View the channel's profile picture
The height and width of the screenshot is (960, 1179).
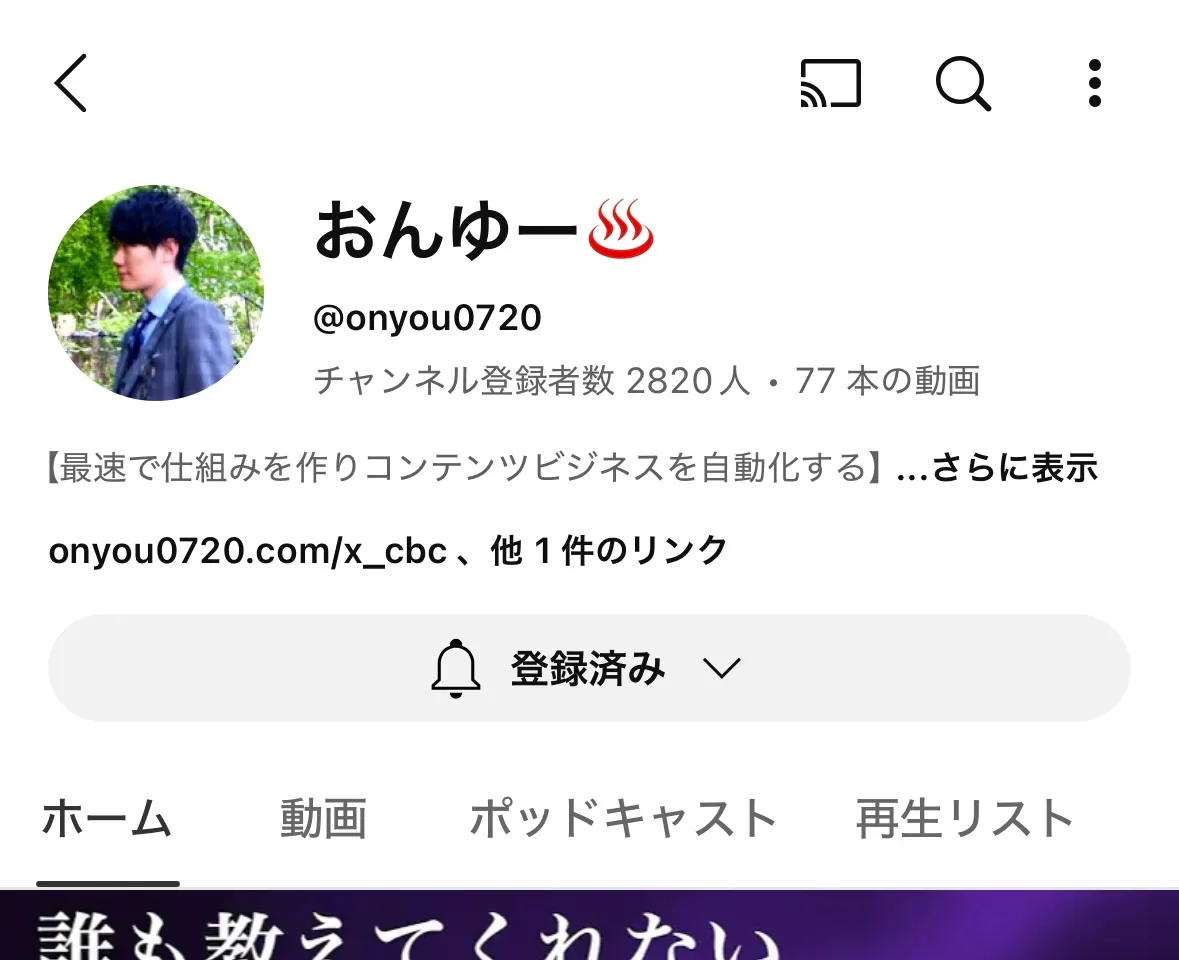(156, 293)
